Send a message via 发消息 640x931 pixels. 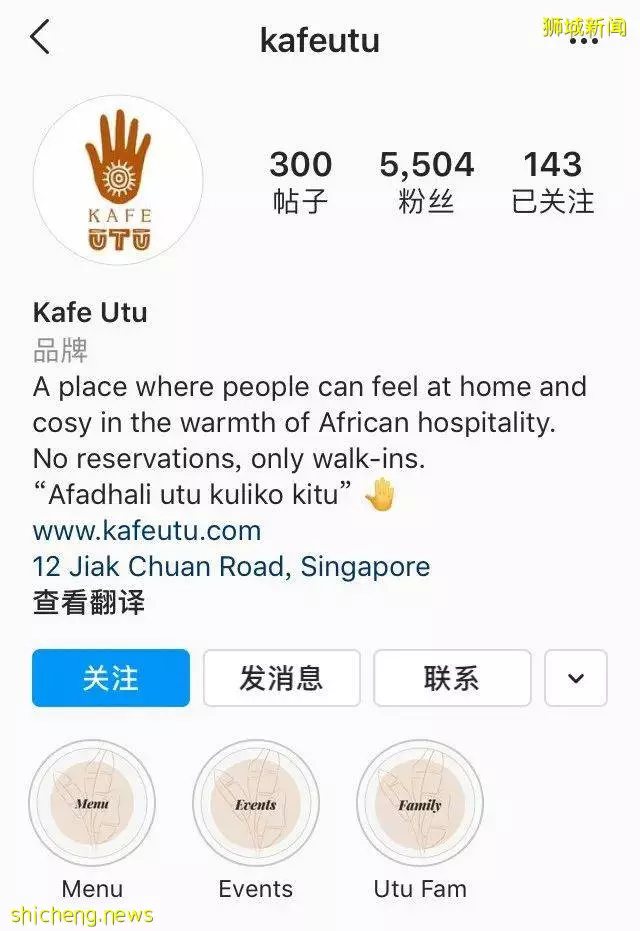click(281, 678)
